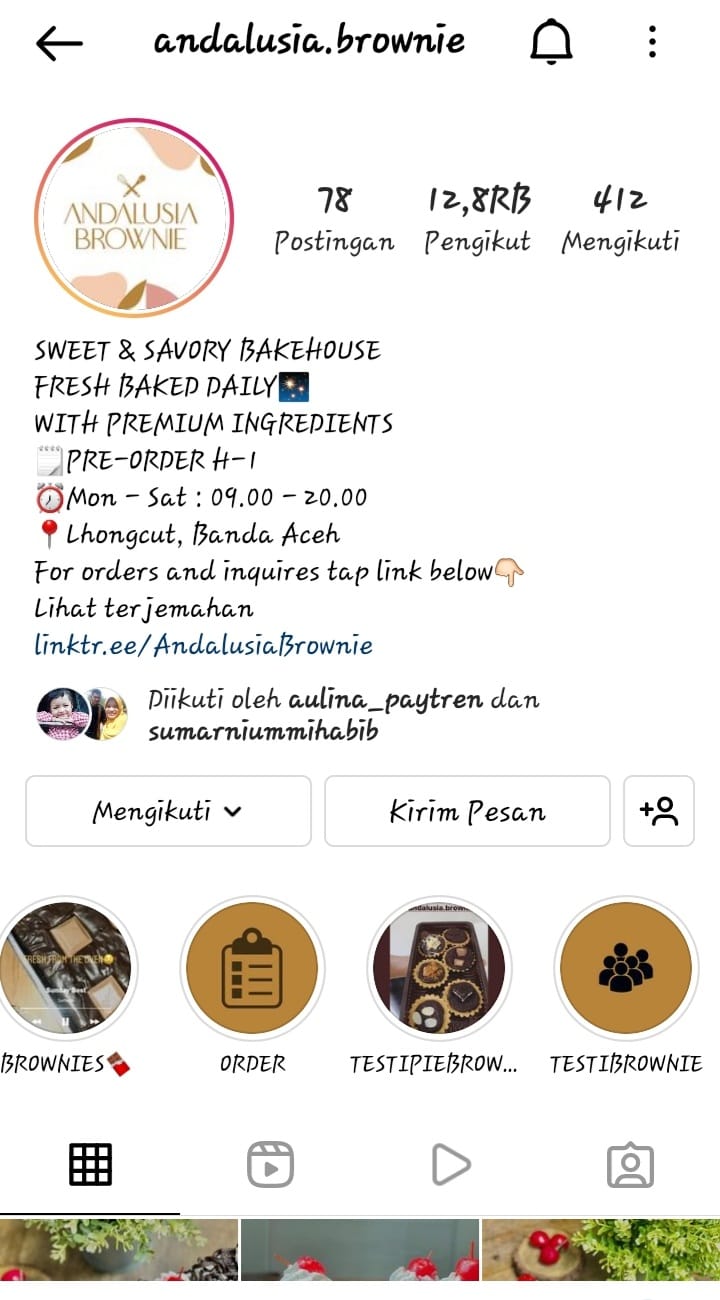The width and height of the screenshot is (720, 1300).
Task: Show suggested accounts with add-person button
Action: 658,811
